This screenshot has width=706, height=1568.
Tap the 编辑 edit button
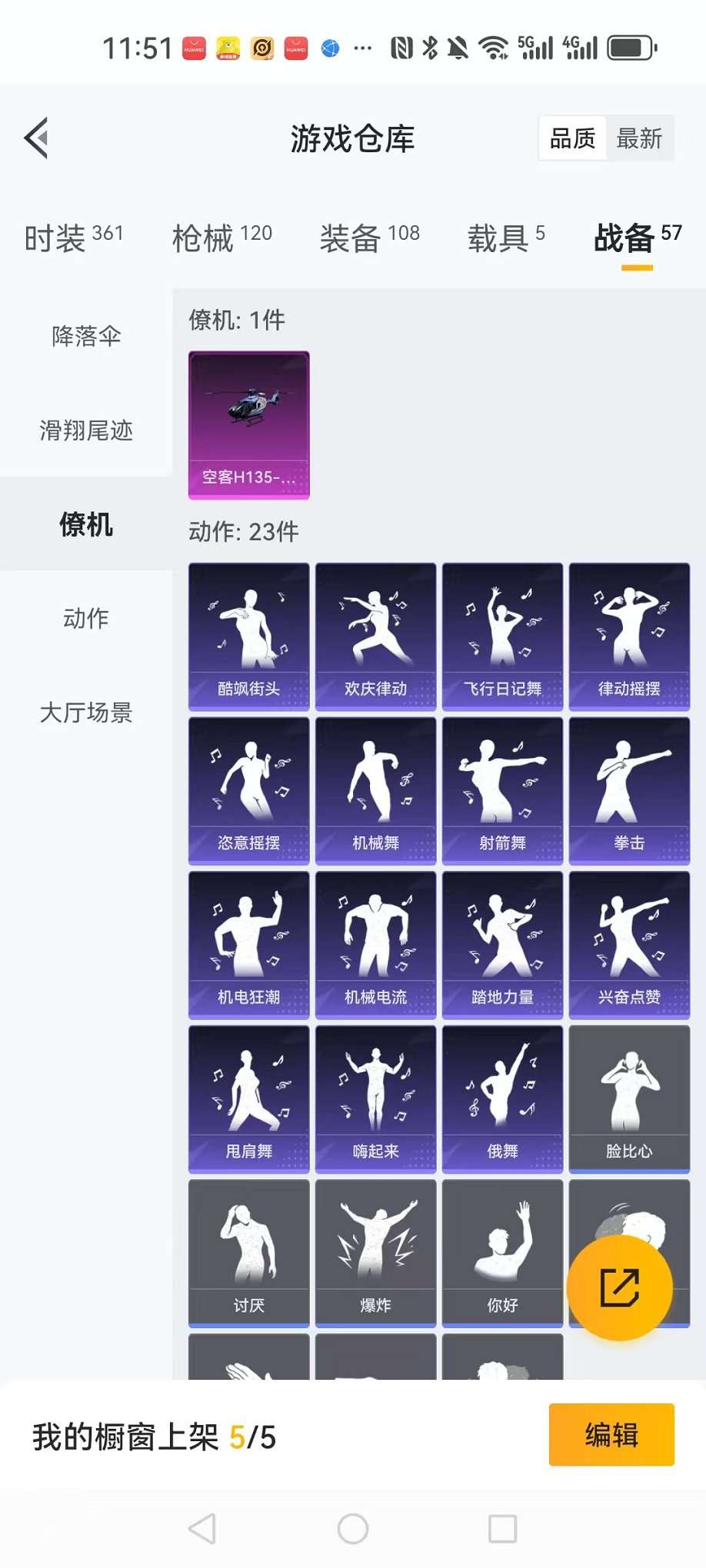pyautogui.click(x=611, y=1434)
